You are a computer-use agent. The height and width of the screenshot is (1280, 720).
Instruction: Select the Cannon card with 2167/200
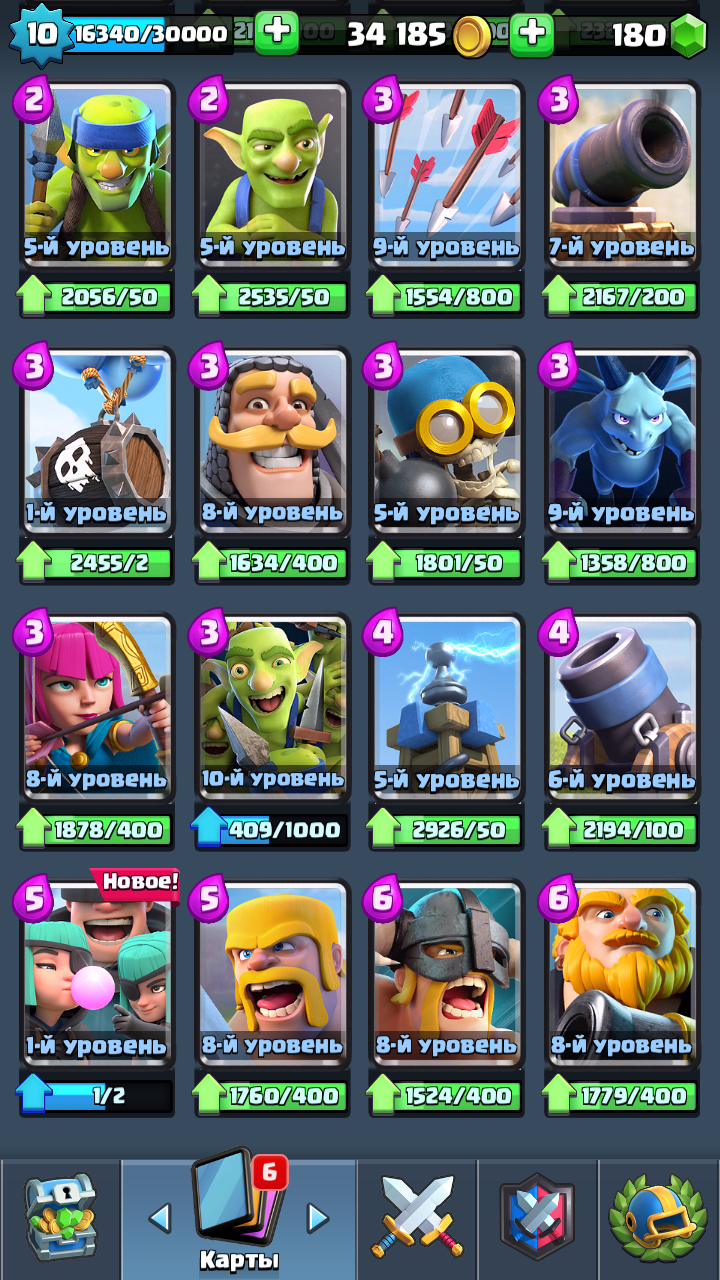622,175
